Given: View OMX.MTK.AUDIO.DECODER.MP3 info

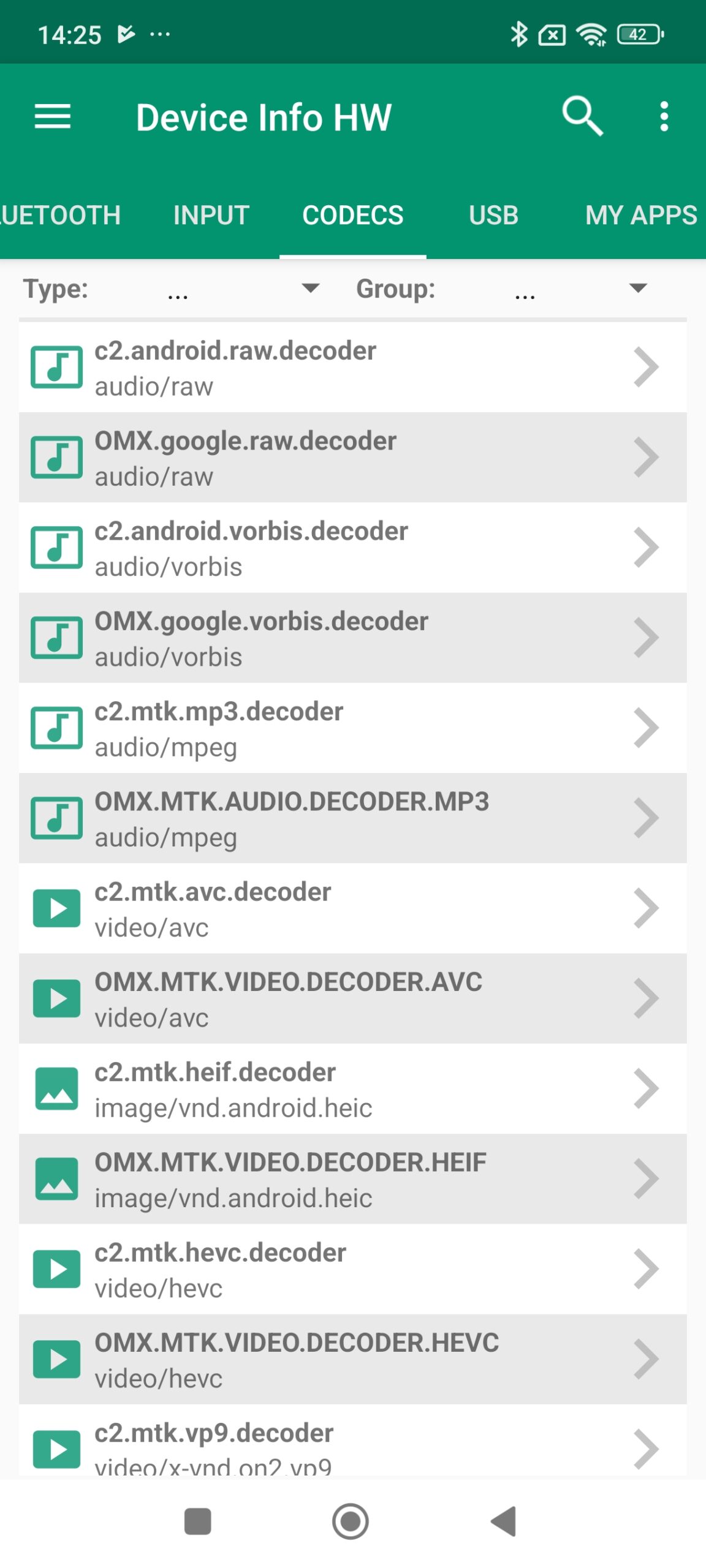Looking at the screenshot, I should click(x=352, y=818).
